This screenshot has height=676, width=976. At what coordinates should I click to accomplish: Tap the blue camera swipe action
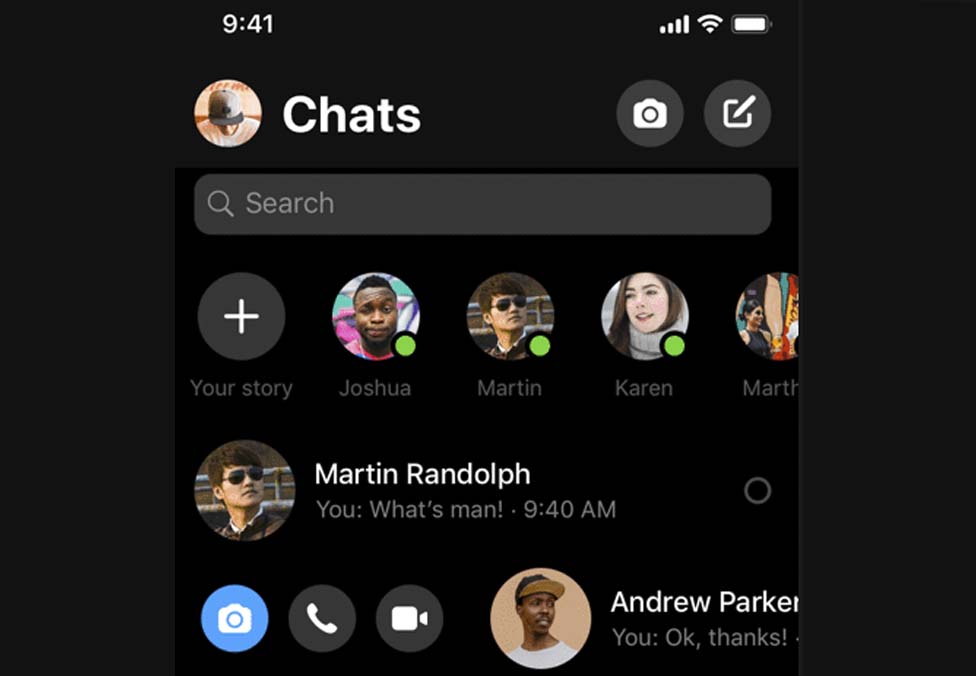click(235, 619)
